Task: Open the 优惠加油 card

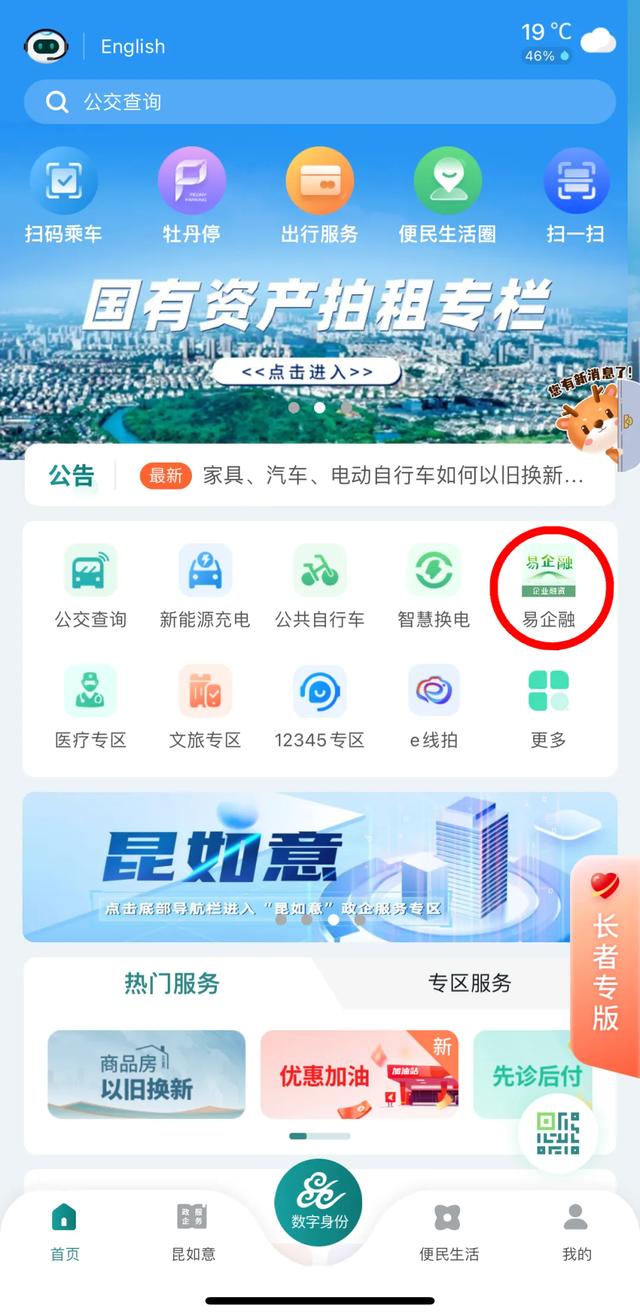Action: [359, 1074]
